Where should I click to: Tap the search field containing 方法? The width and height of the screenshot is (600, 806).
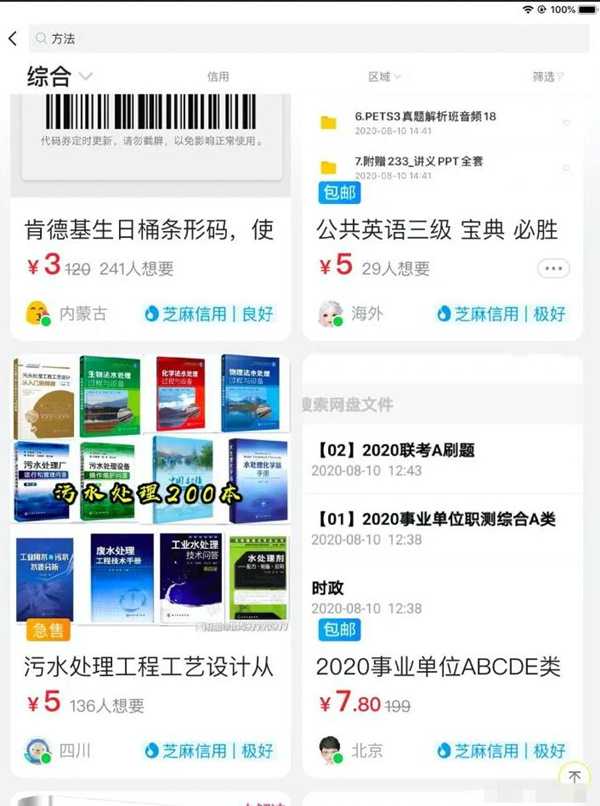click(300, 39)
